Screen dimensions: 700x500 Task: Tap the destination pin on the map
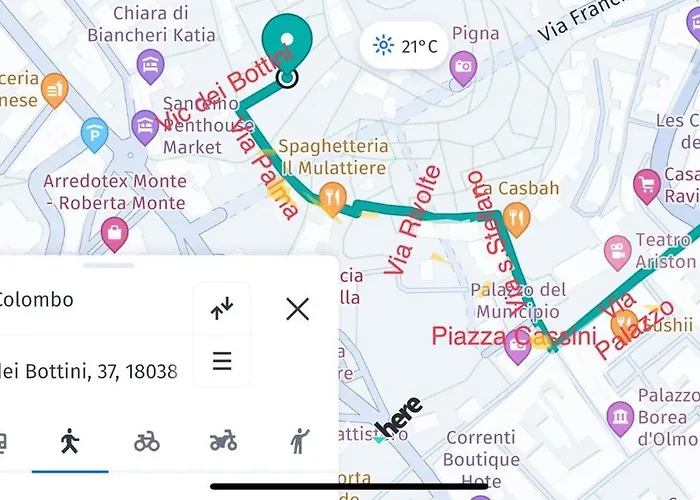click(x=287, y=42)
